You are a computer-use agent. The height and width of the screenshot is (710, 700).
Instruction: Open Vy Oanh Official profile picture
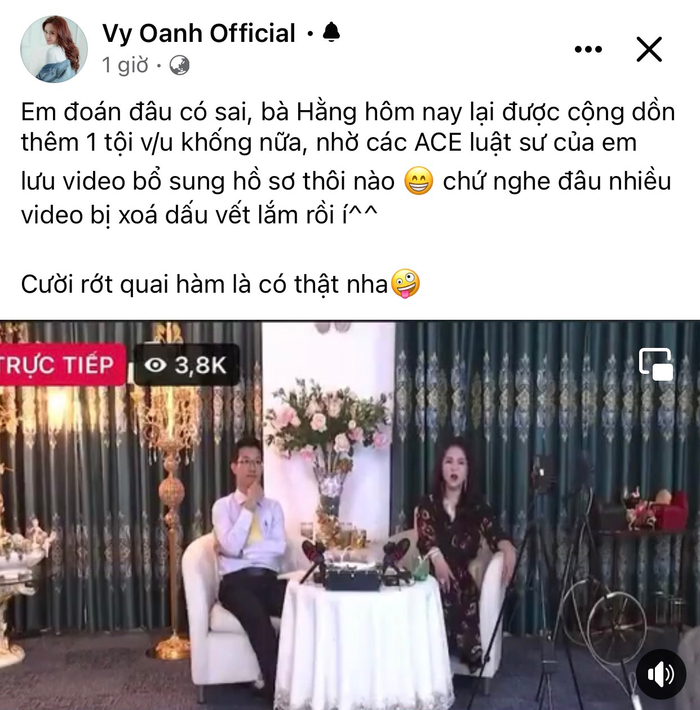tap(54, 48)
